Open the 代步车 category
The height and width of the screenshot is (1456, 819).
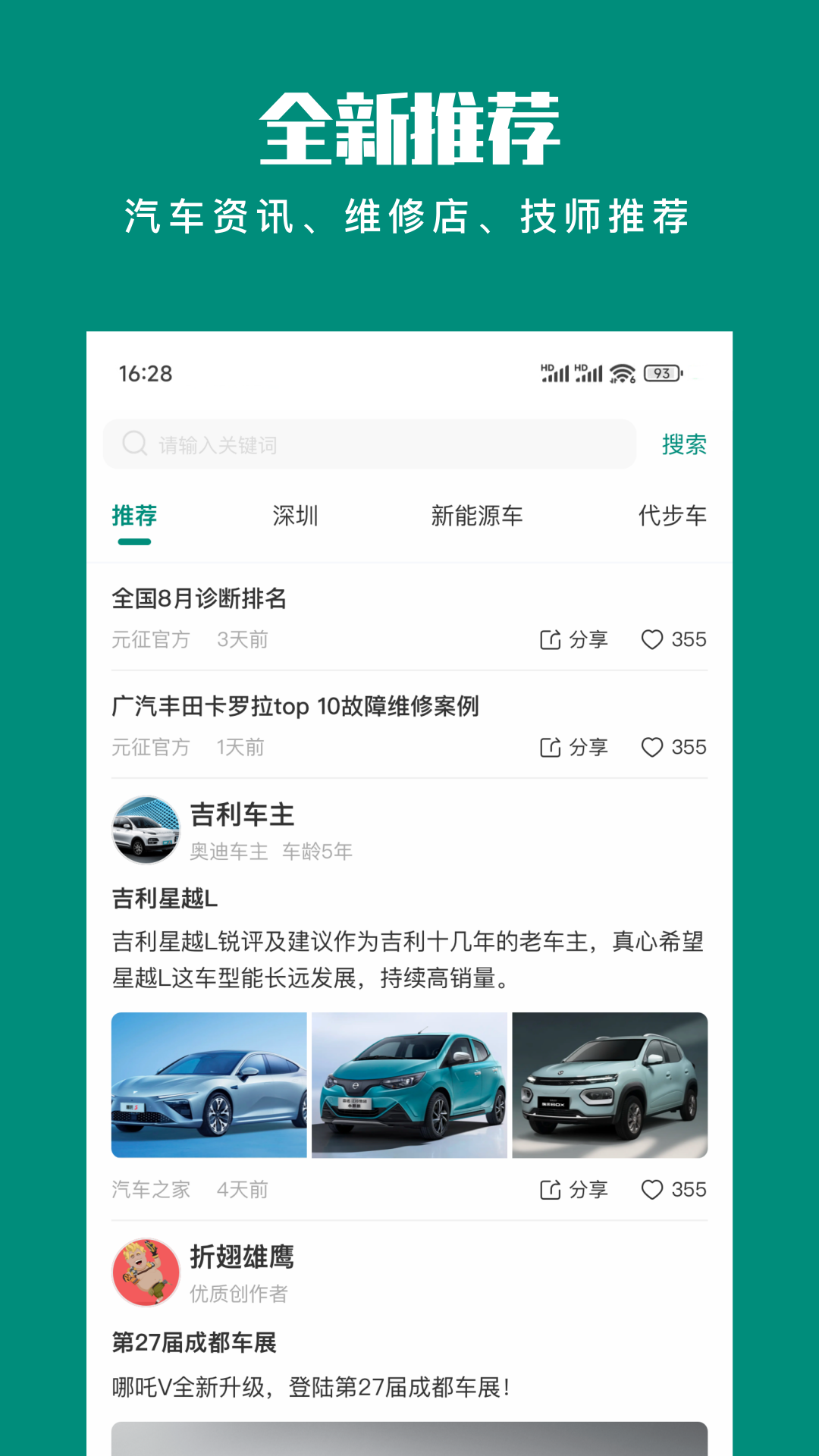point(671,516)
